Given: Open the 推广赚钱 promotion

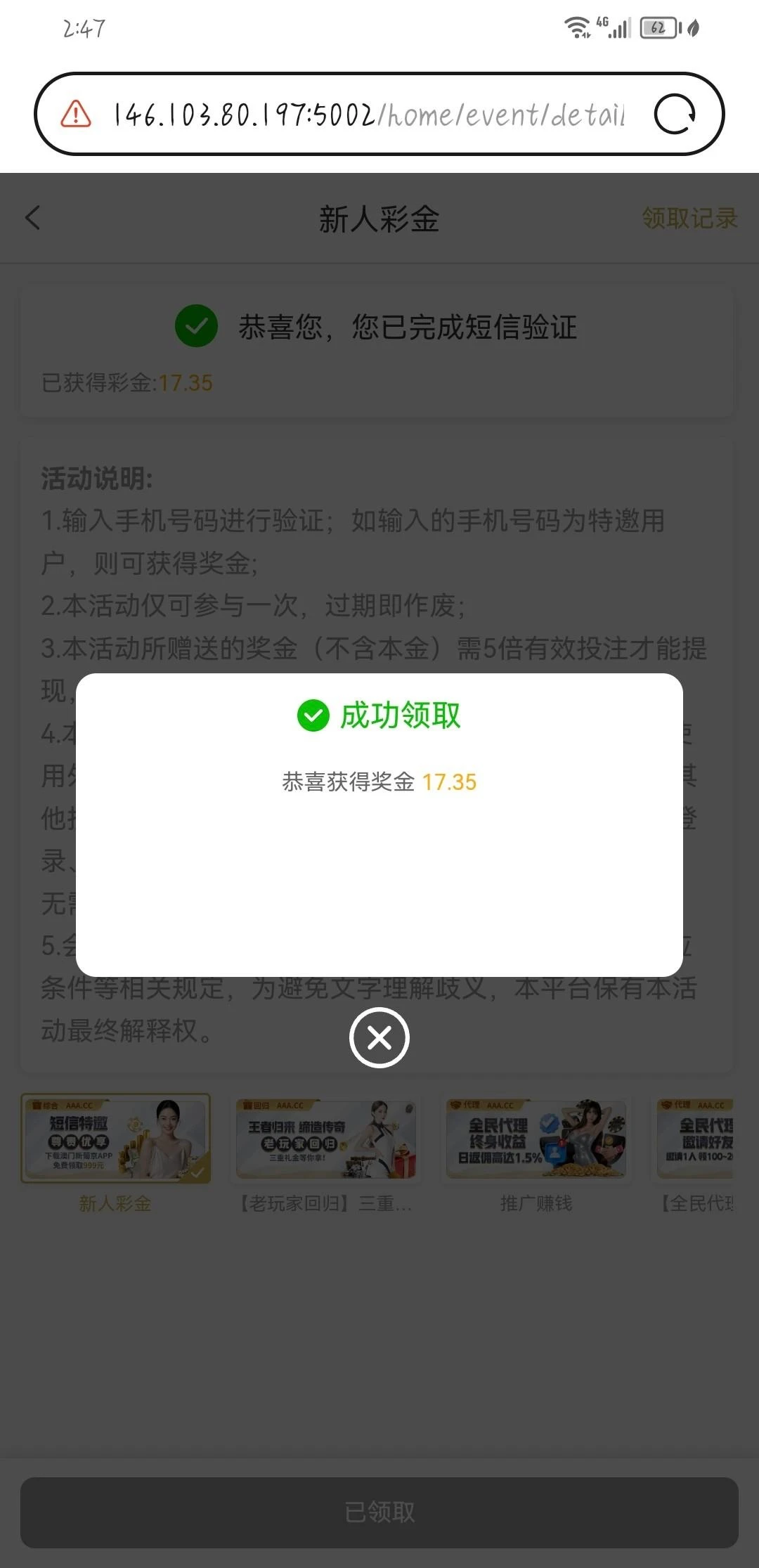Looking at the screenshot, I should (536, 1139).
